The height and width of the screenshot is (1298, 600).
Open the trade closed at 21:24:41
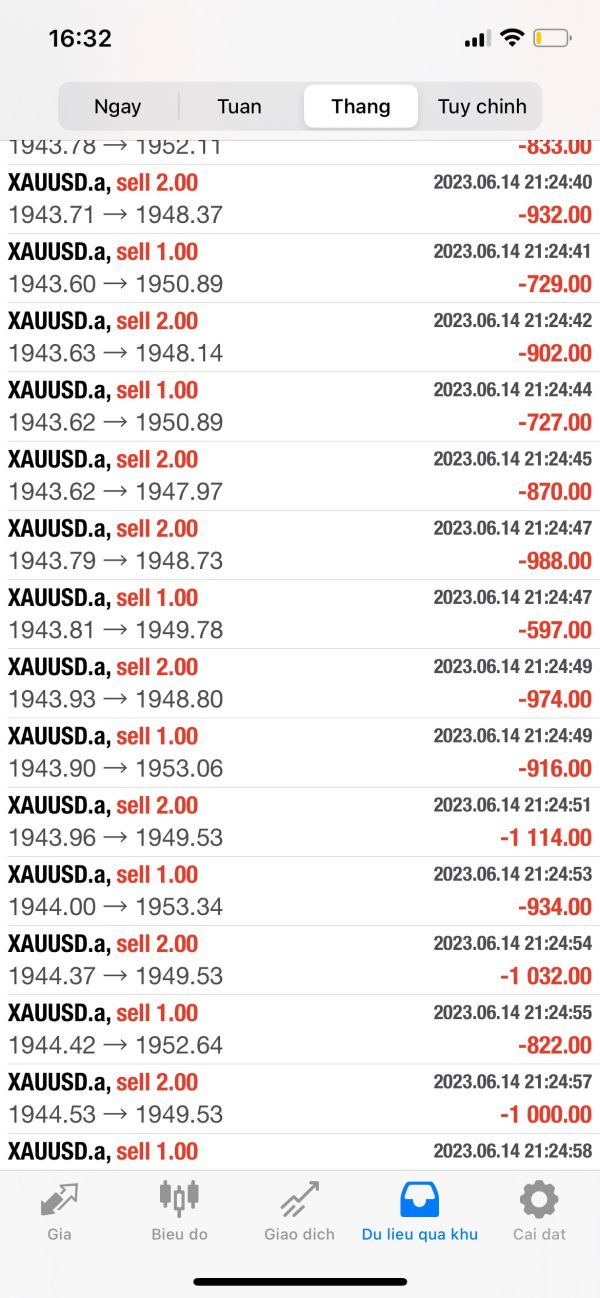(300, 268)
